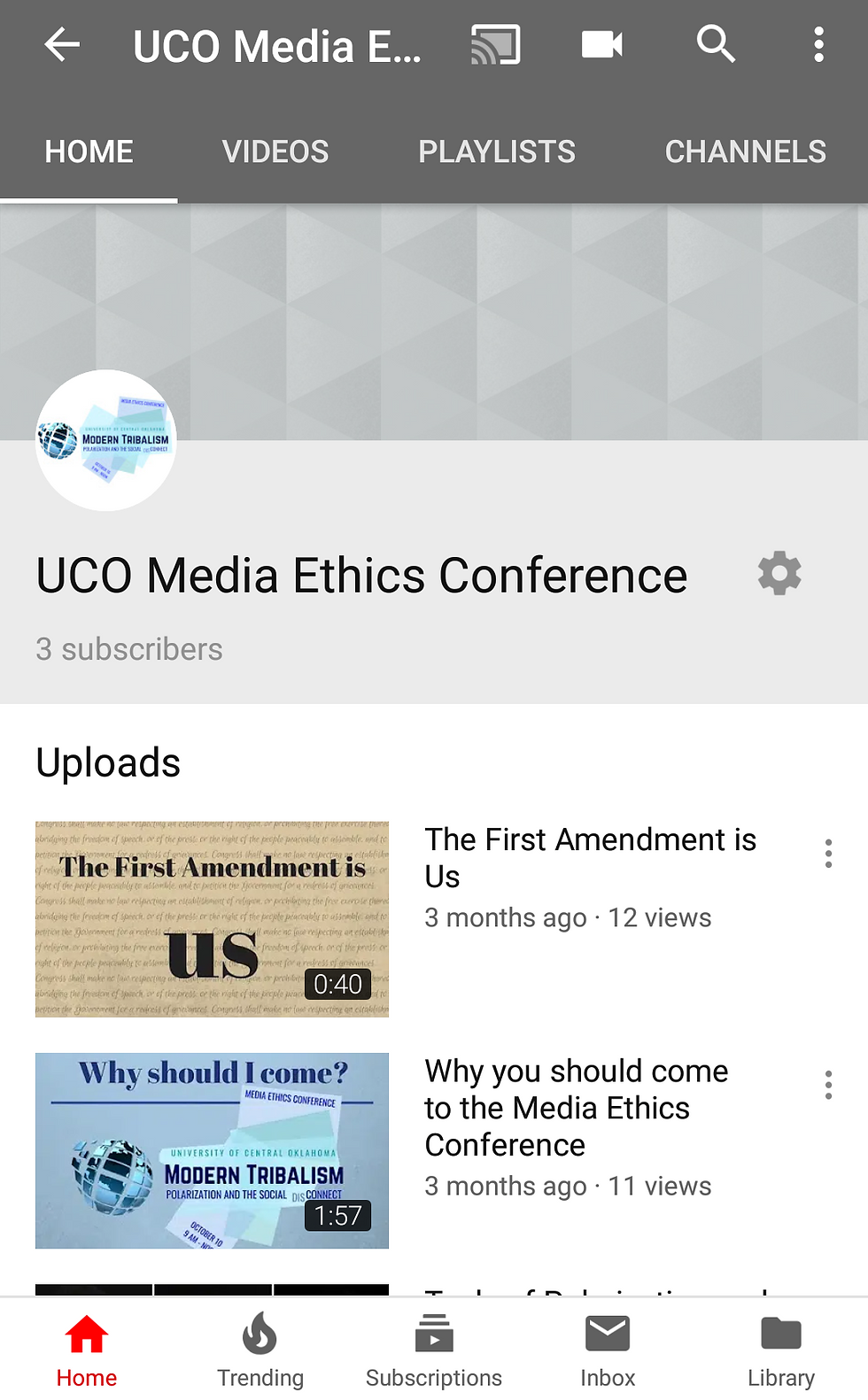868x1400 pixels.
Task: Open the Library tab
Action: (781, 1350)
